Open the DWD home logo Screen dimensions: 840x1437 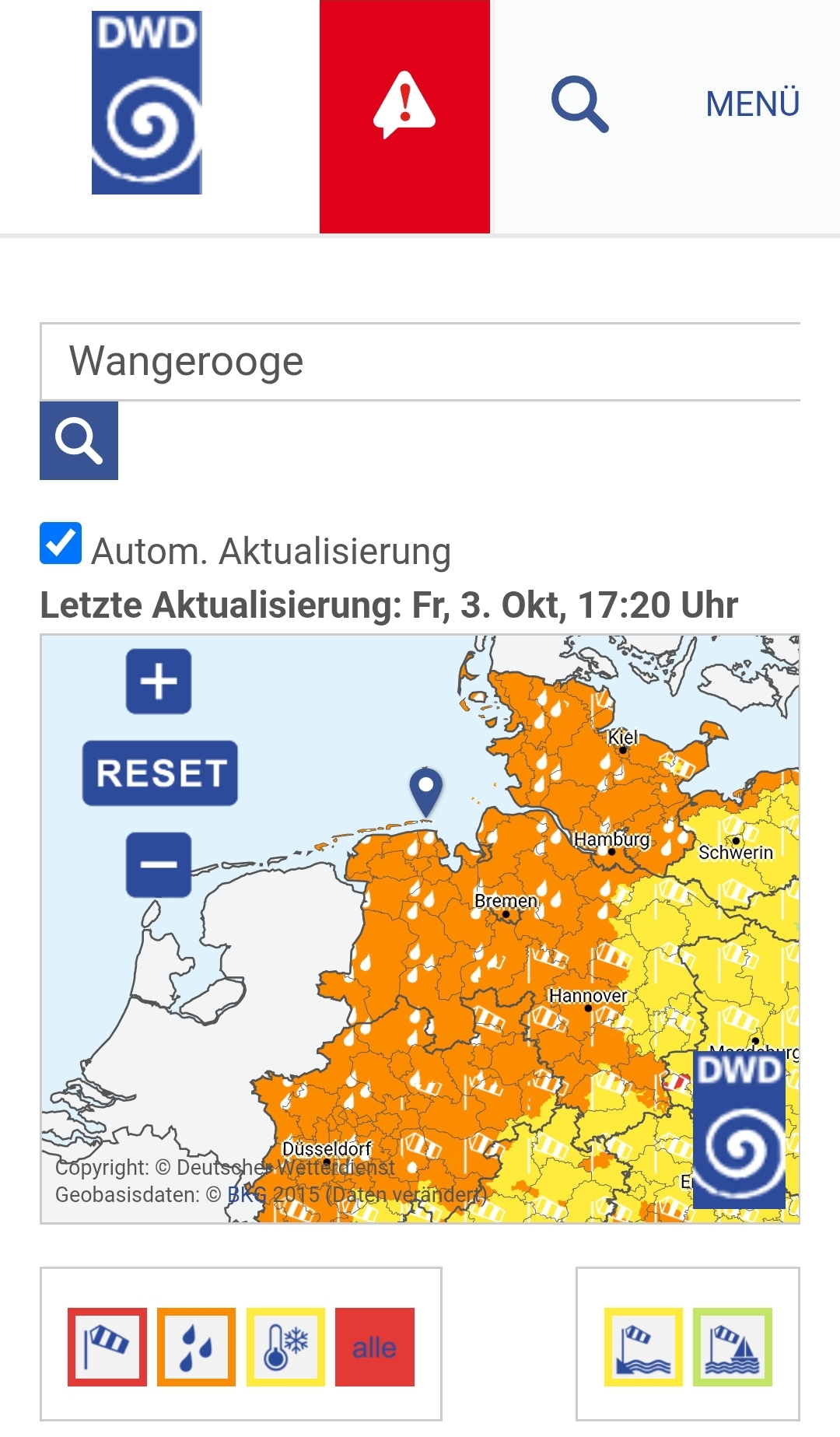click(147, 103)
